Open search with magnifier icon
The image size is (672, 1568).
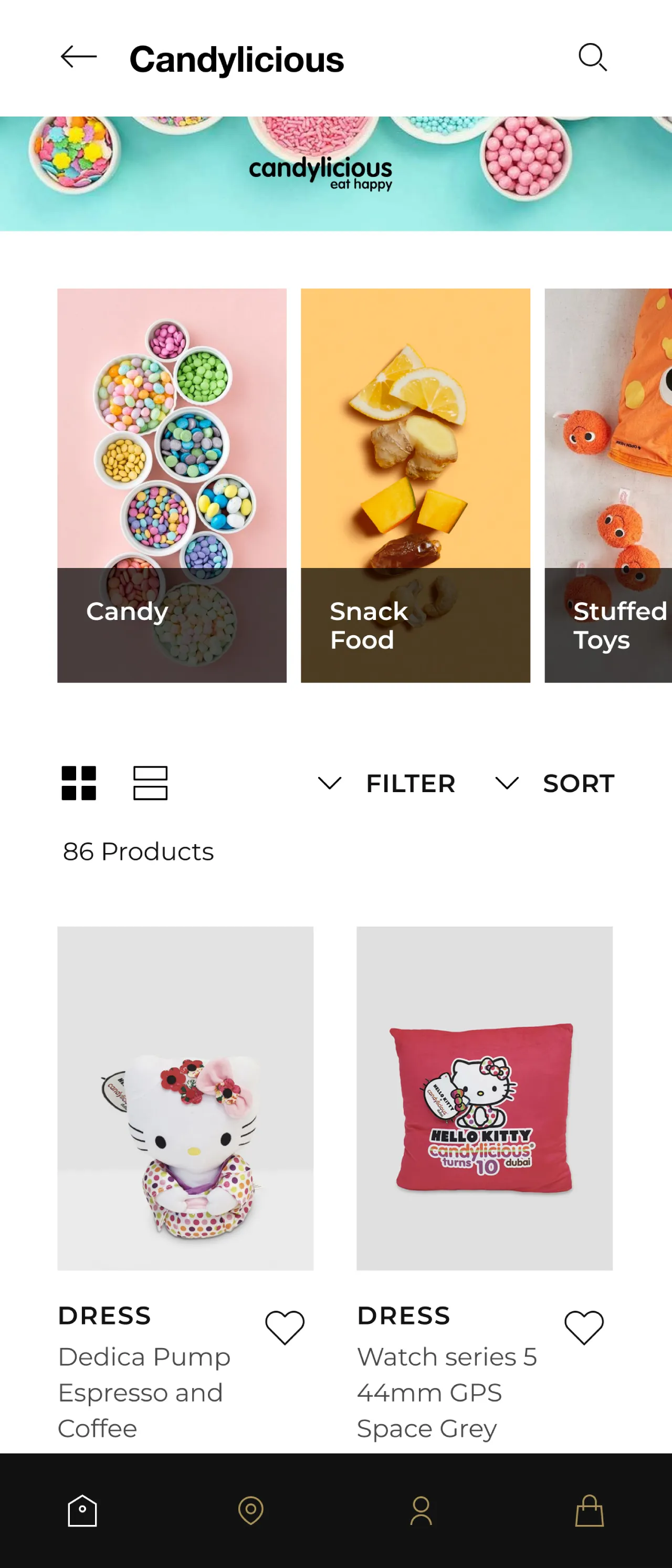pyautogui.click(x=592, y=57)
